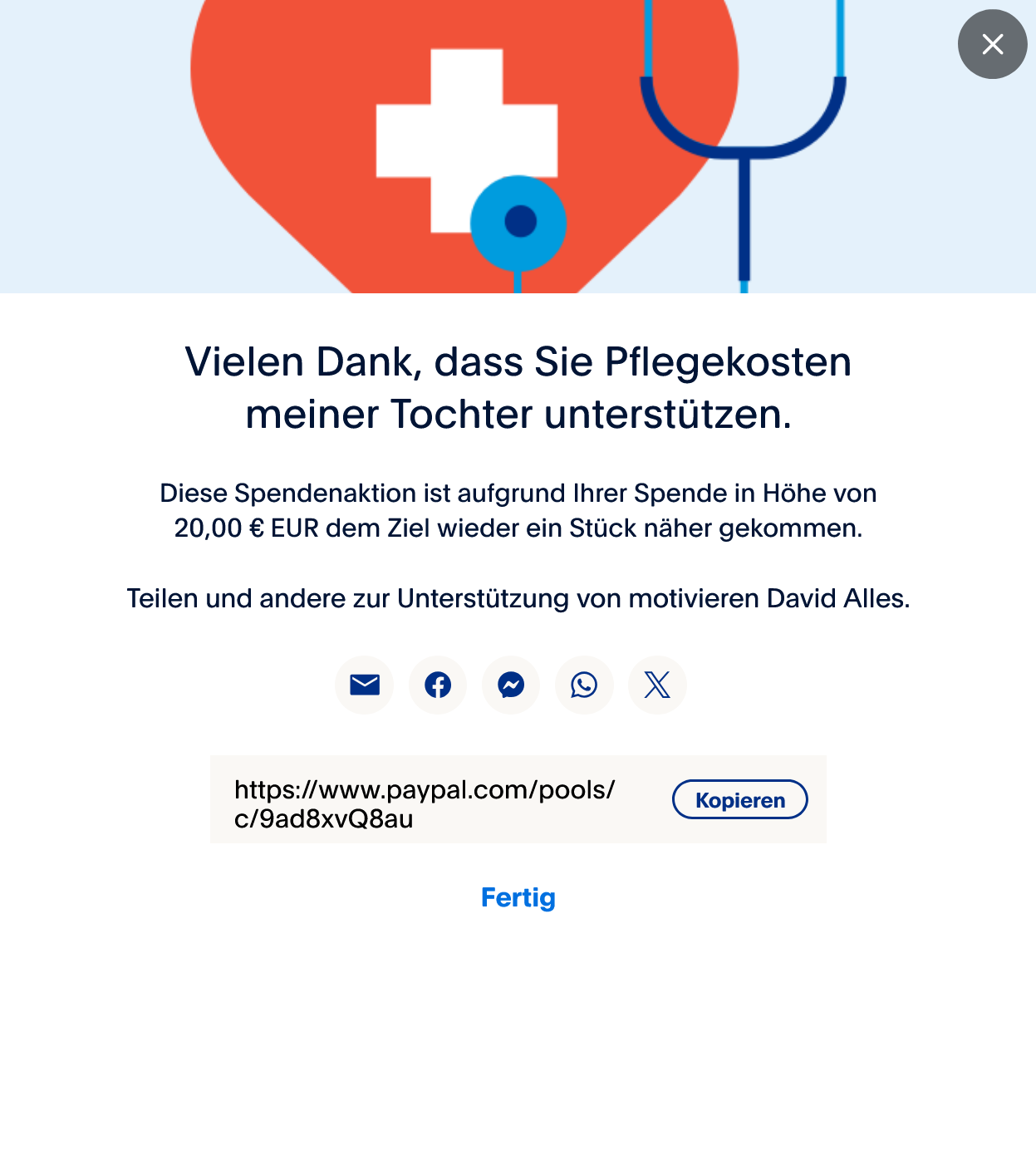The width and height of the screenshot is (1036, 1174).
Task: Share the fundraiser on Facebook
Action: tap(438, 685)
